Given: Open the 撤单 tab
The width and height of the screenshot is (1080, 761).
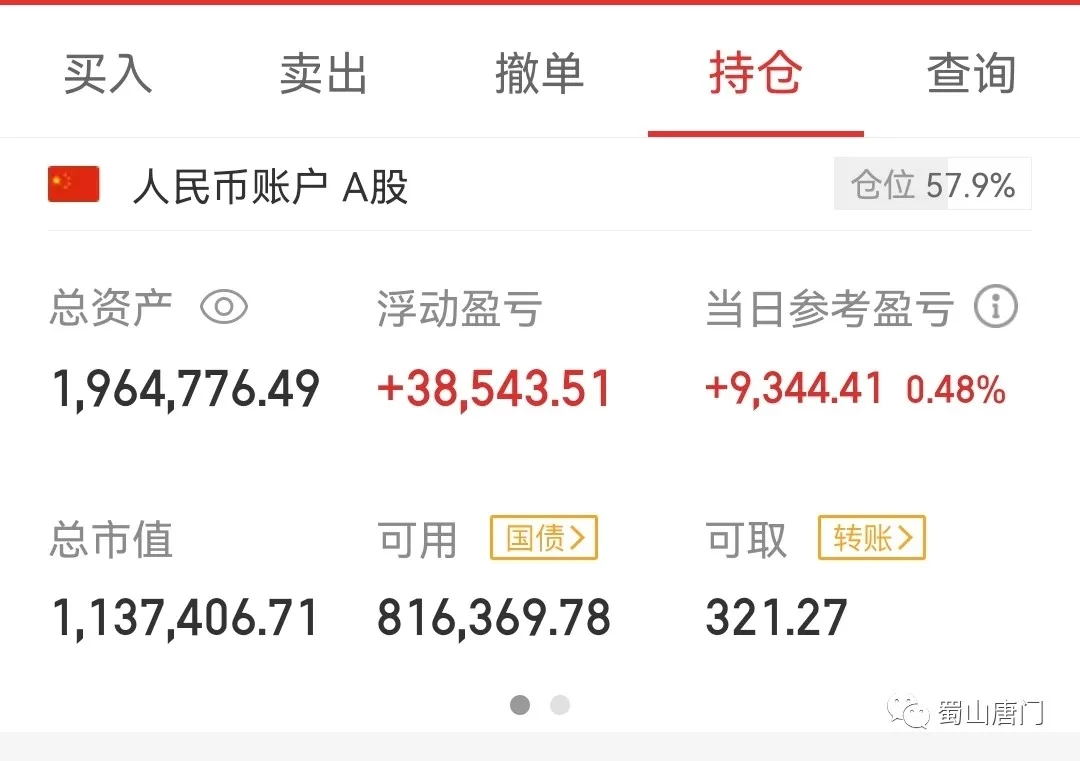Looking at the screenshot, I should pyautogui.click(x=539, y=75).
